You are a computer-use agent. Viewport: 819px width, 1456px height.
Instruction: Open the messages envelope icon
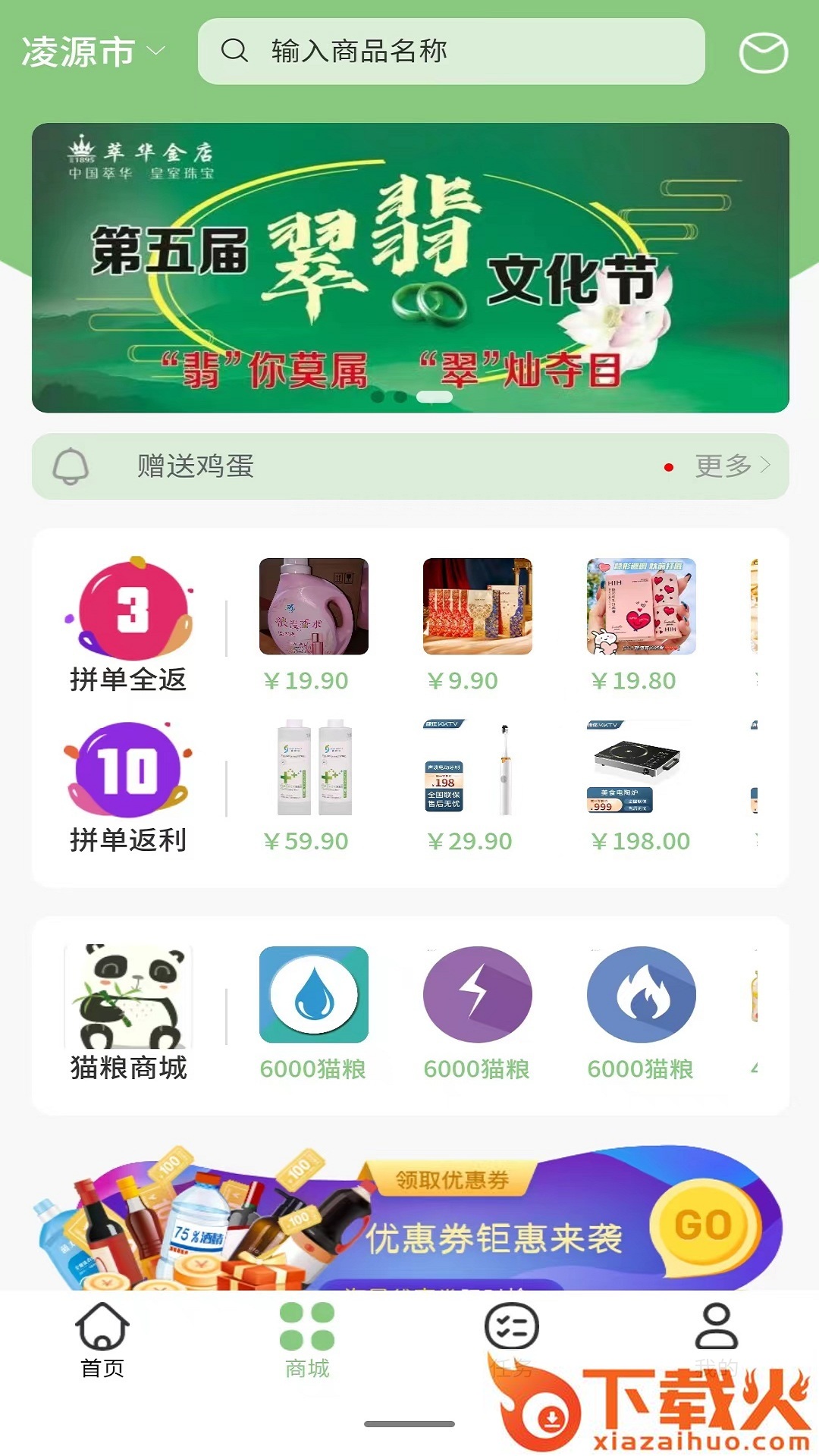(763, 53)
